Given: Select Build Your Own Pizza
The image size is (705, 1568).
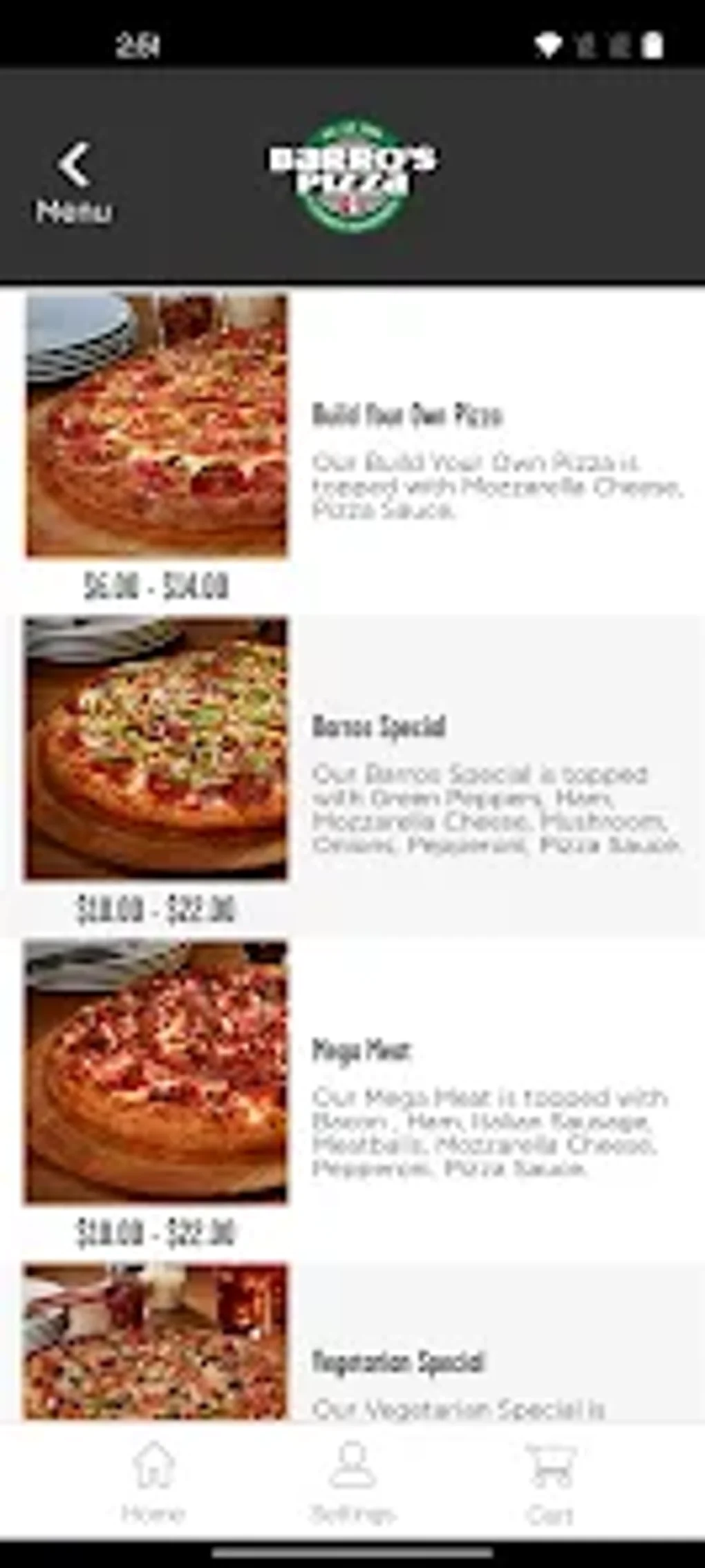Looking at the screenshot, I should tap(408, 414).
